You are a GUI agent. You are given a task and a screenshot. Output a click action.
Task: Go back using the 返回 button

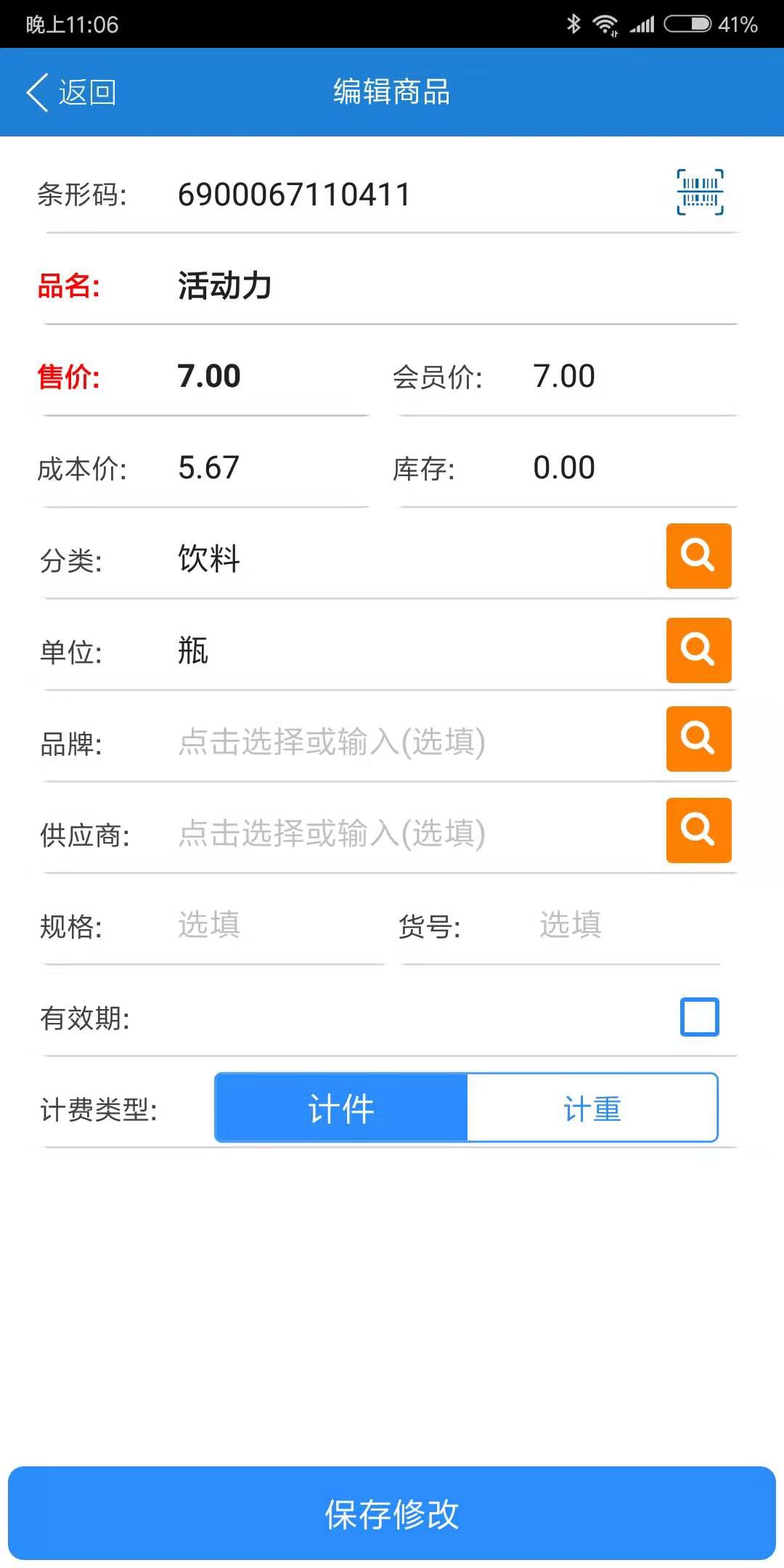tap(71, 92)
